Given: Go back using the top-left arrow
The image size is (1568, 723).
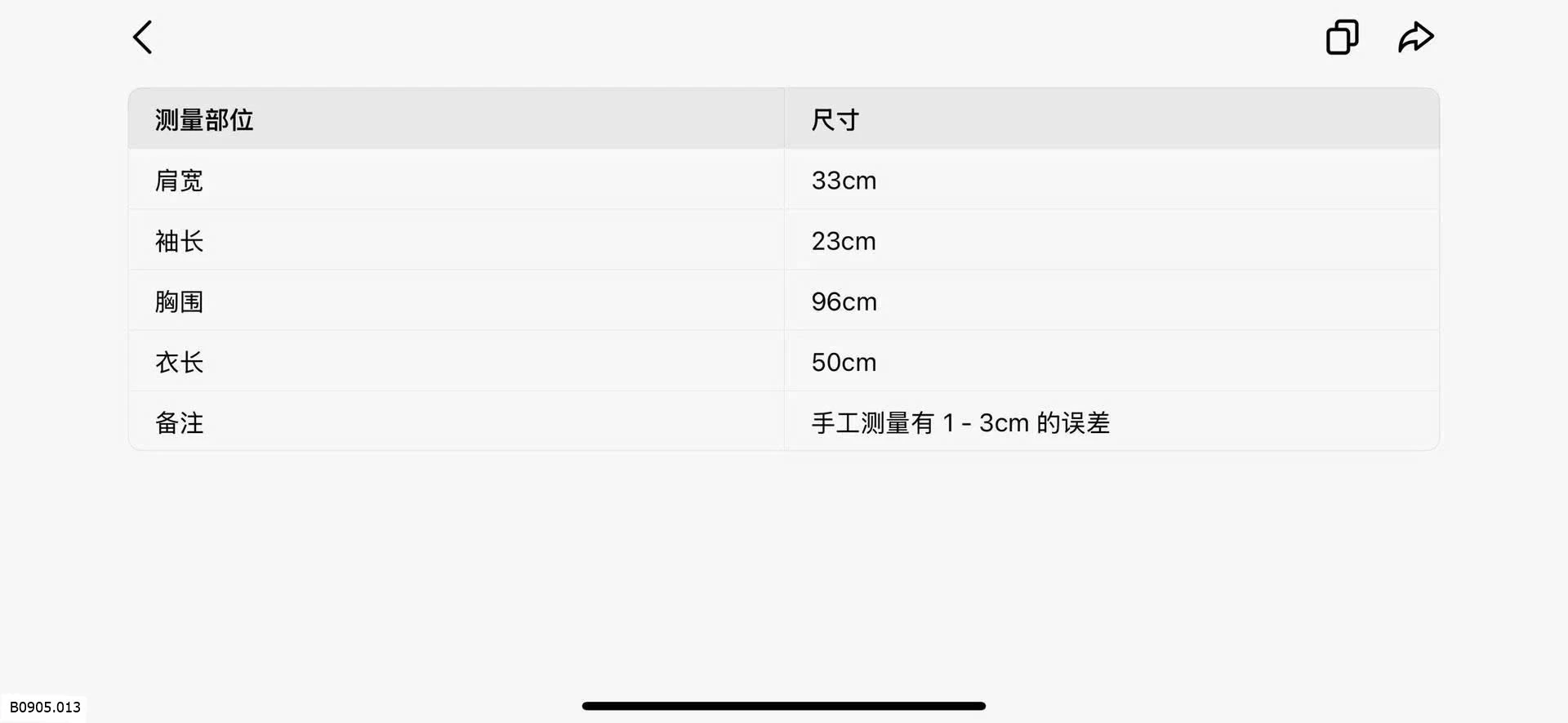Looking at the screenshot, I should tap(143, 38).
